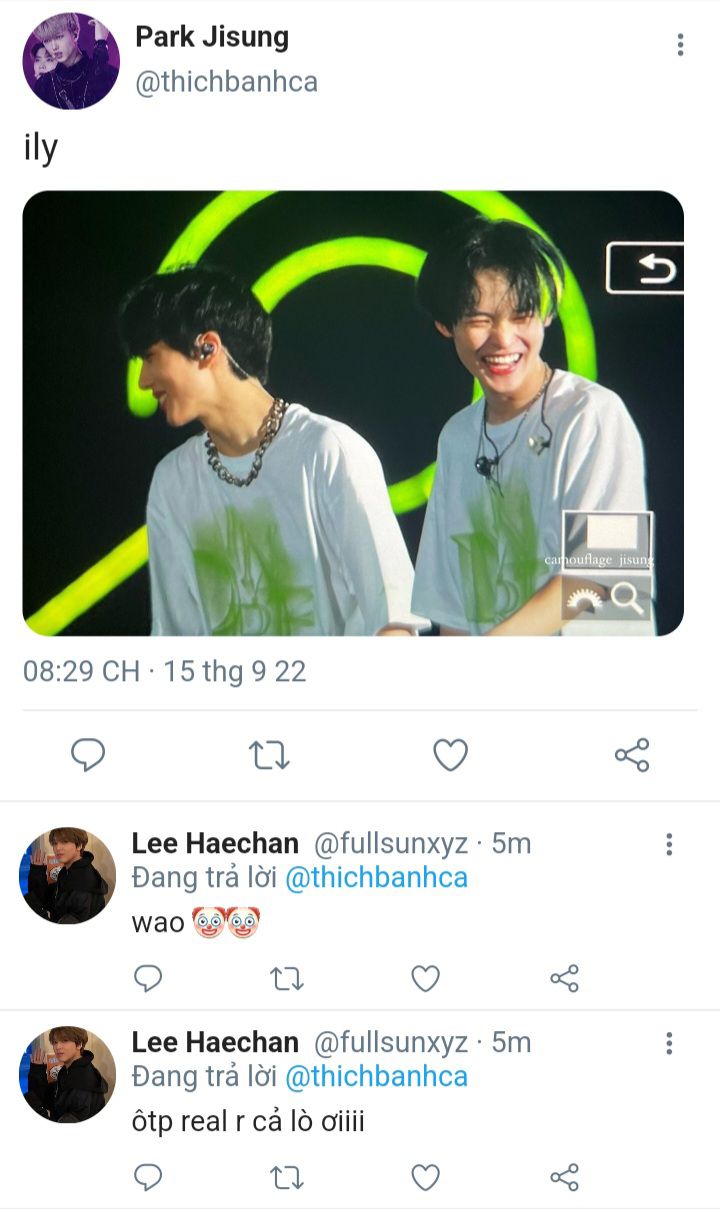View the photo attached to the "ily" tweet

click(x=353, y=413)
